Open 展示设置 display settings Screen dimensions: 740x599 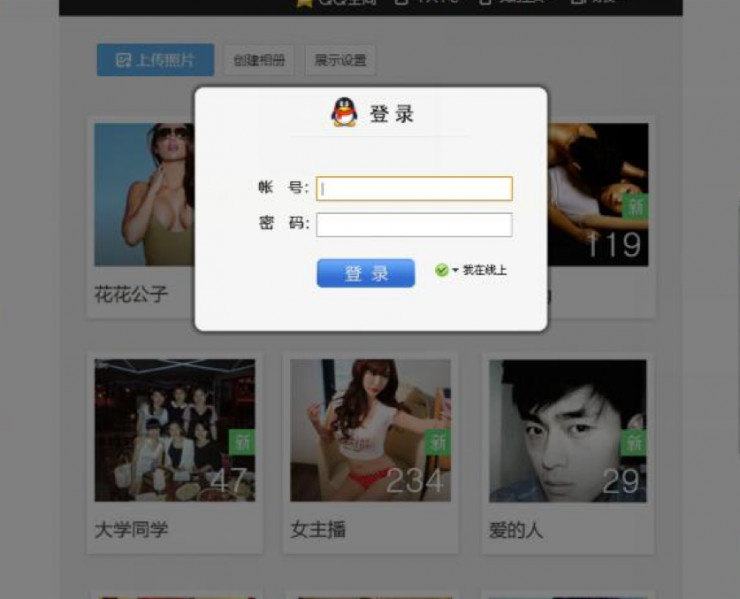(340, 60)
